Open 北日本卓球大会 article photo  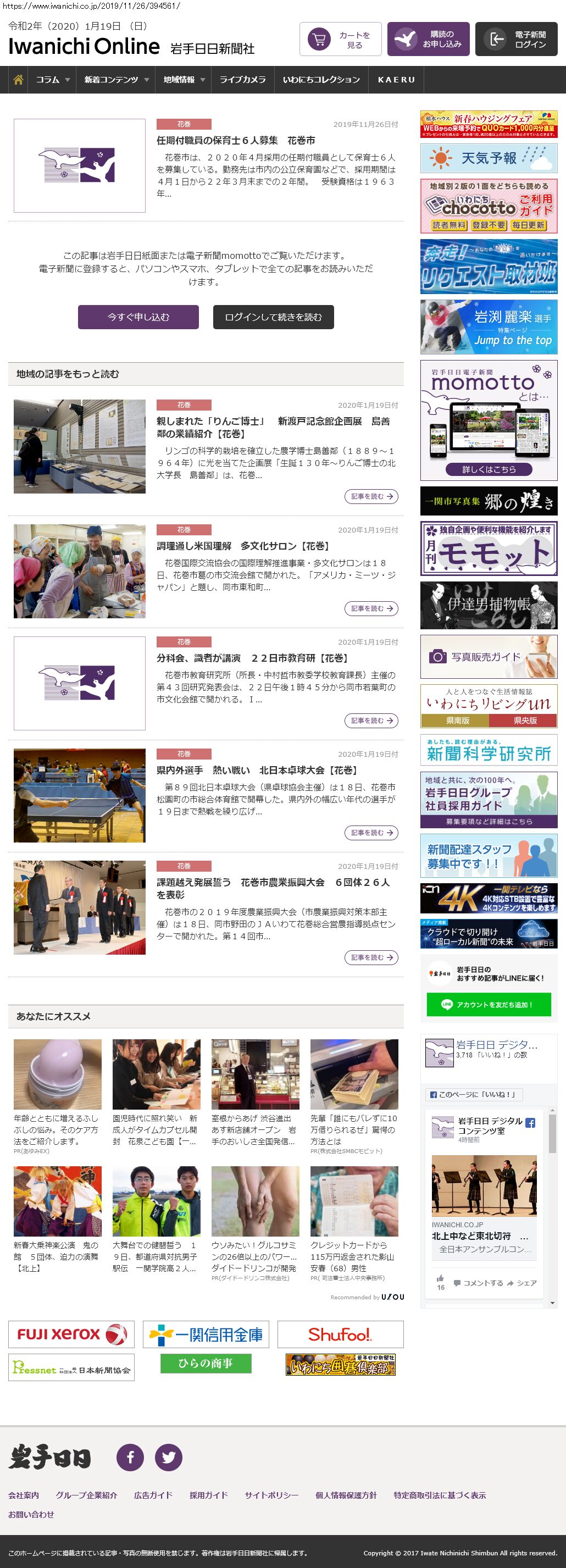click(80, 796)
